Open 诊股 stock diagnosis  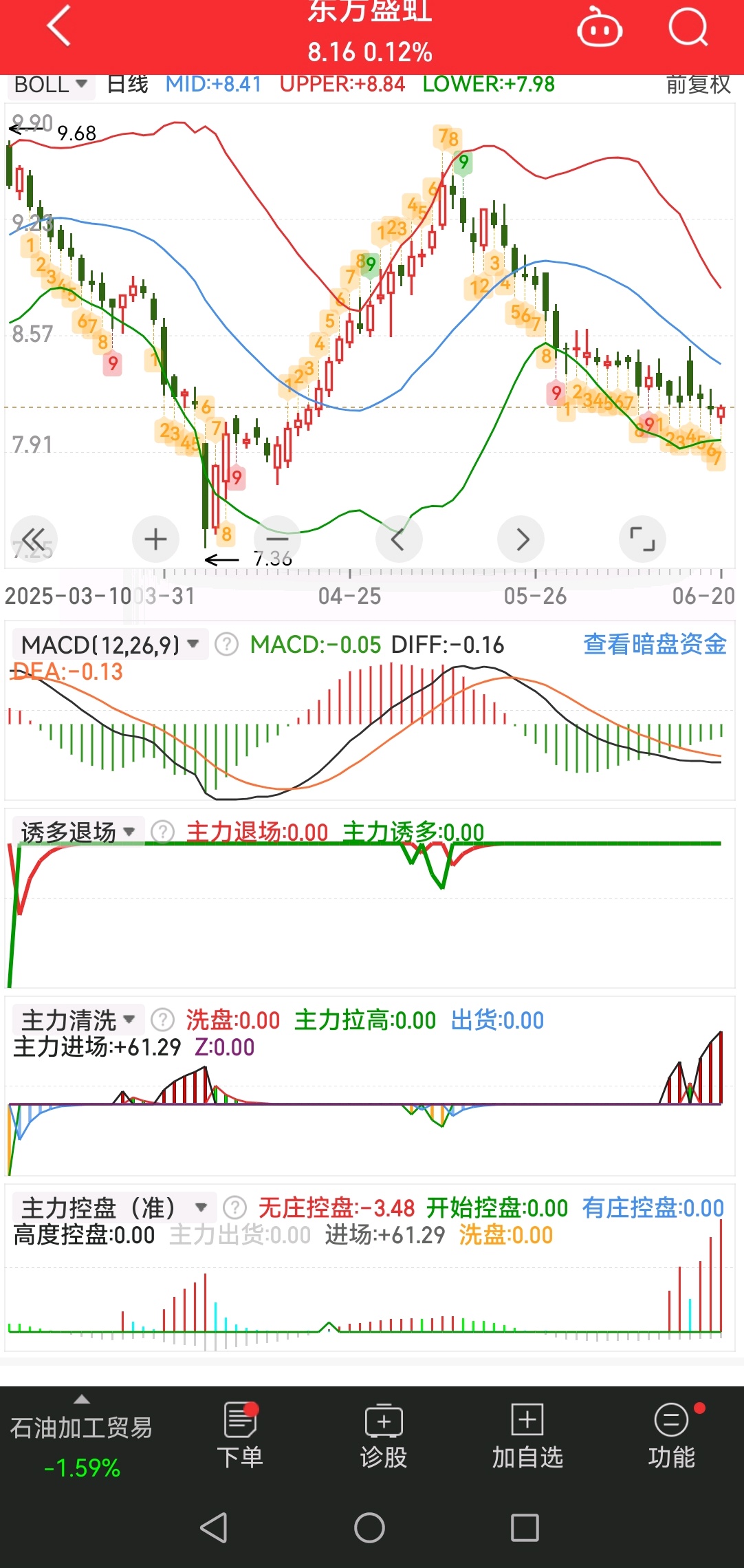(x=384, y=1436)
